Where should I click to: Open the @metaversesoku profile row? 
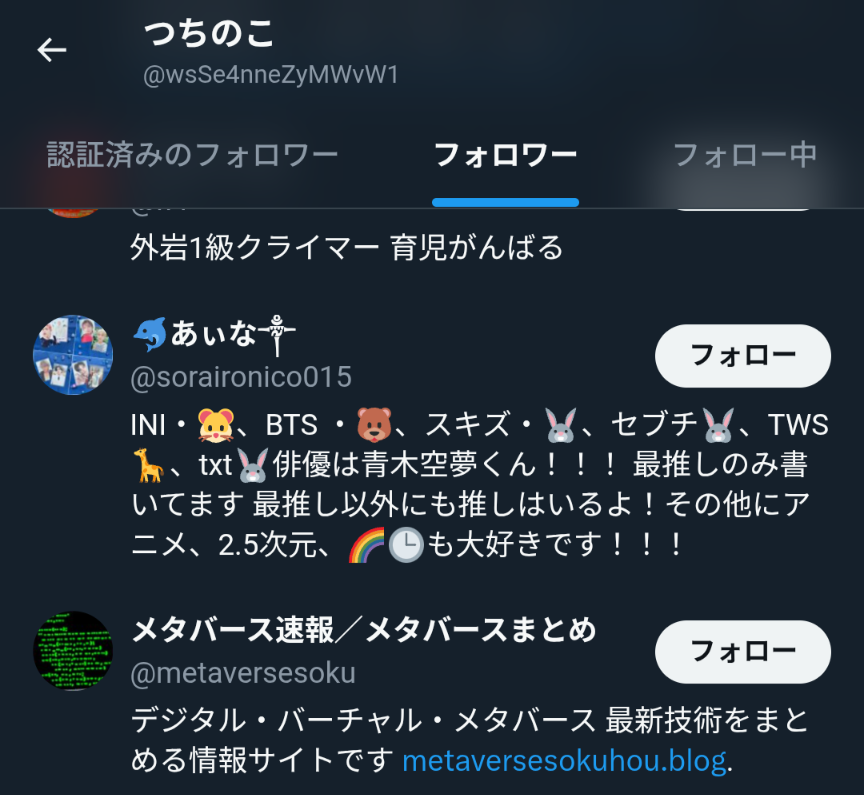432,697
